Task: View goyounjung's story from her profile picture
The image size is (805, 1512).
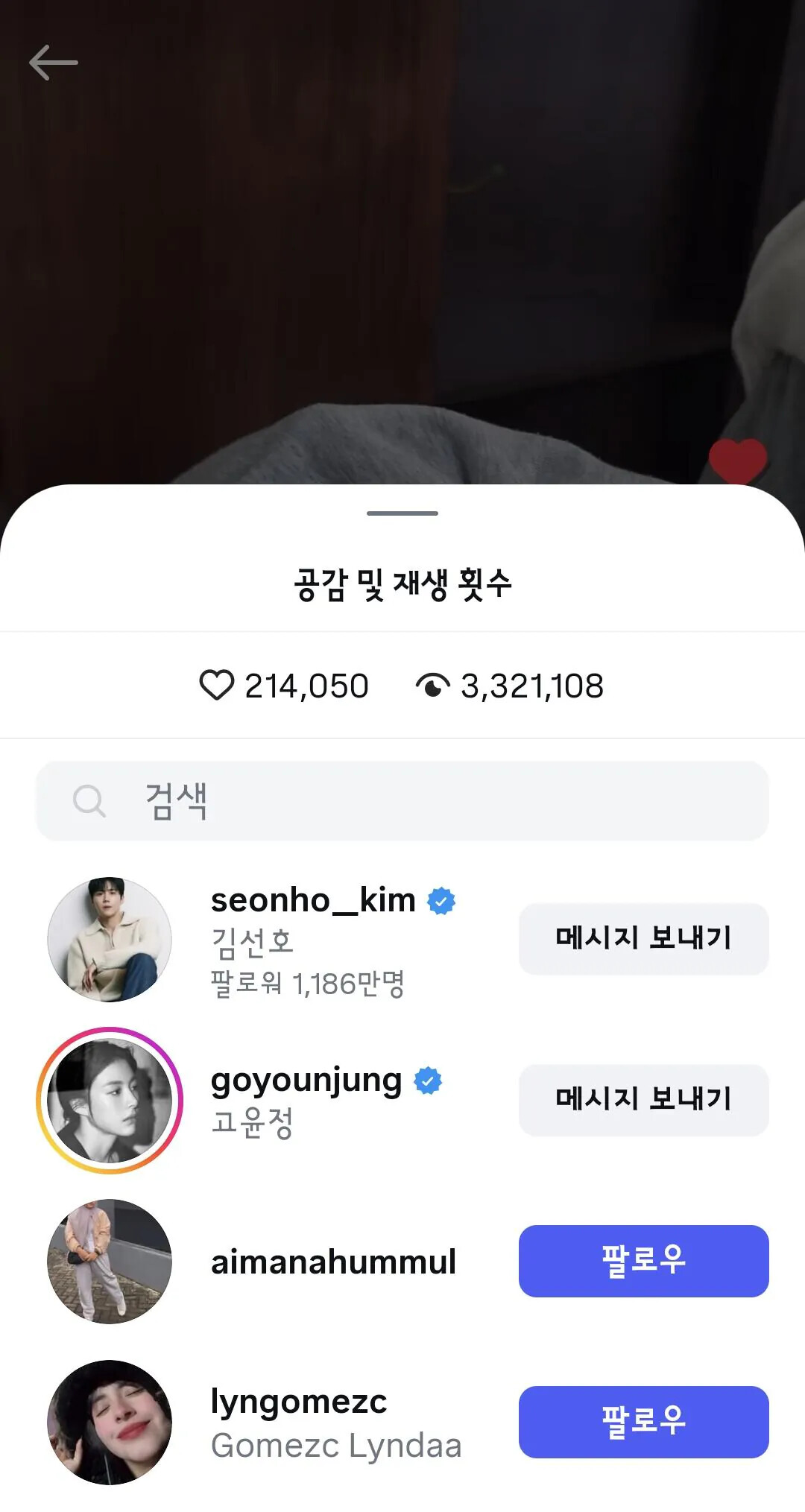Action: point(110,1100)
